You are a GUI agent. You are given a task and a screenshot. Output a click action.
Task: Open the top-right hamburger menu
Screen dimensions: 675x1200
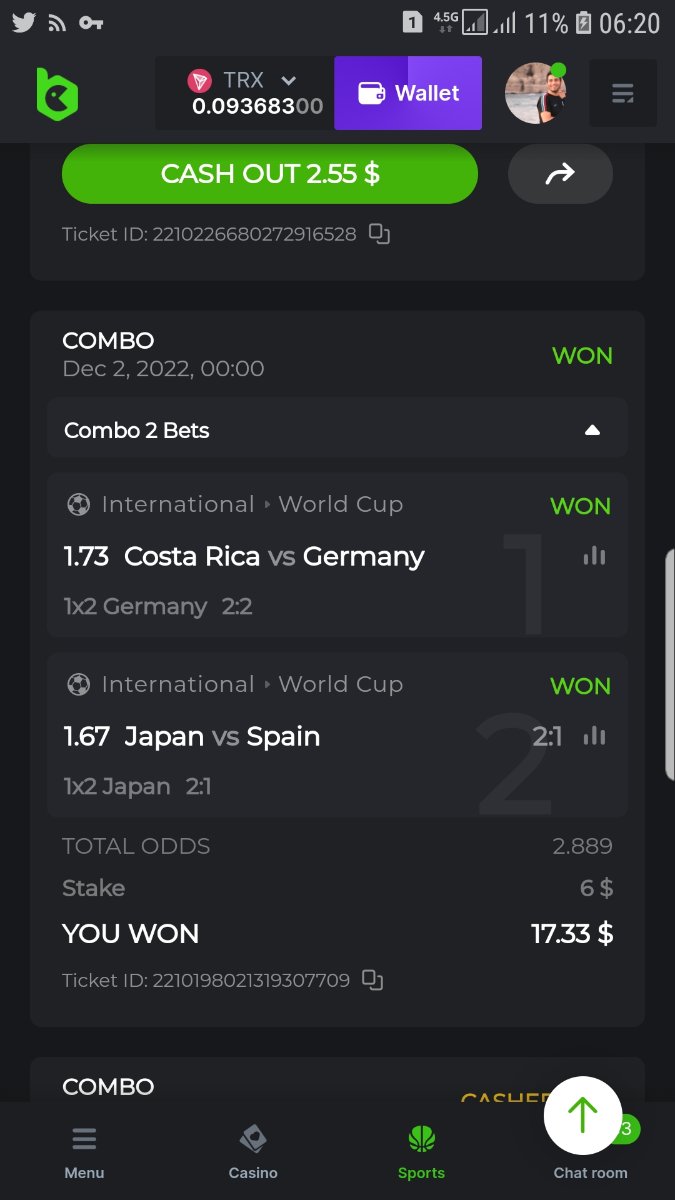(x=623, y=93)
